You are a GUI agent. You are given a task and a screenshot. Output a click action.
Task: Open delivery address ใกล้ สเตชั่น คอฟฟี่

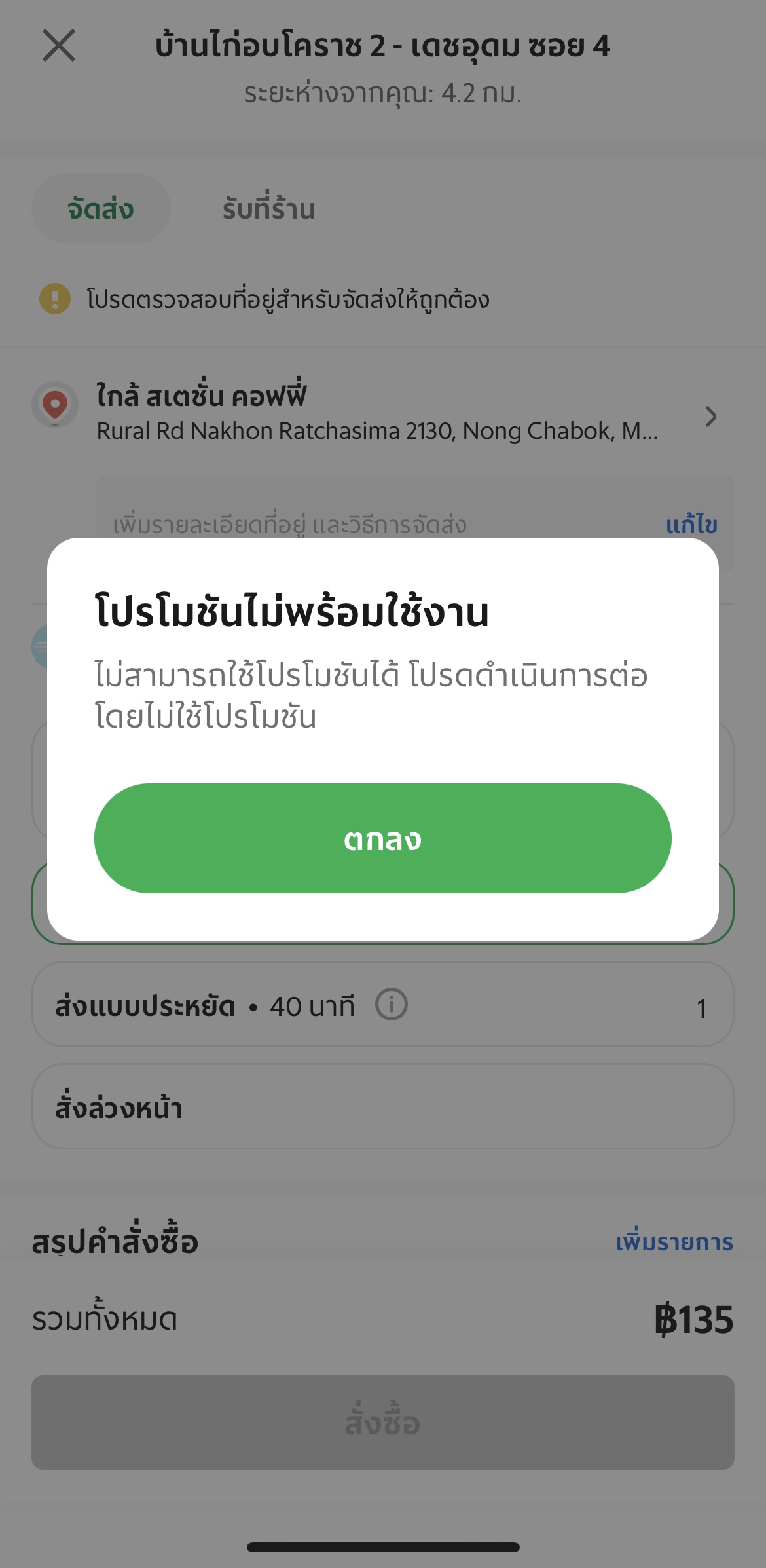pyautogui.click(x=383, y=411)
